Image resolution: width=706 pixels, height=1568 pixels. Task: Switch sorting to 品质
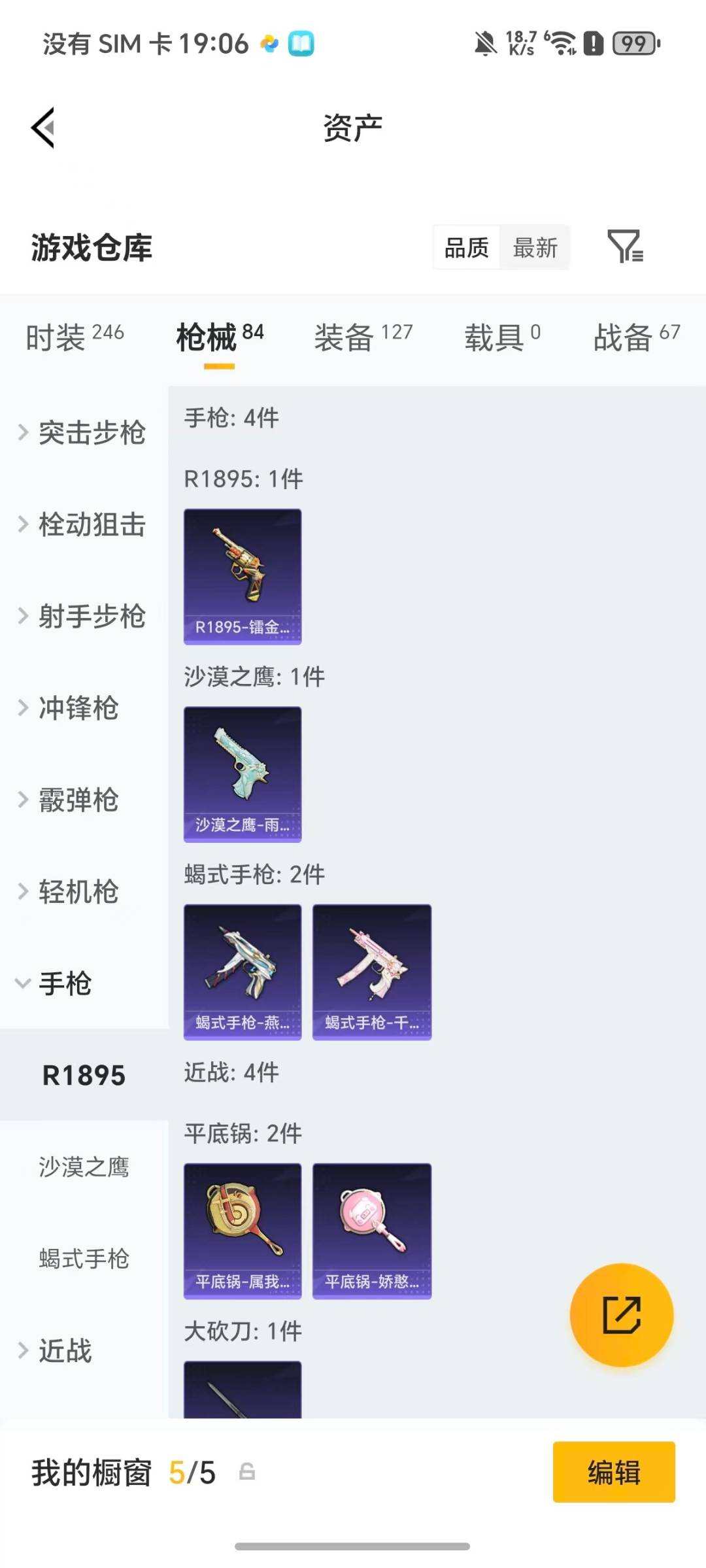(466, 247)
